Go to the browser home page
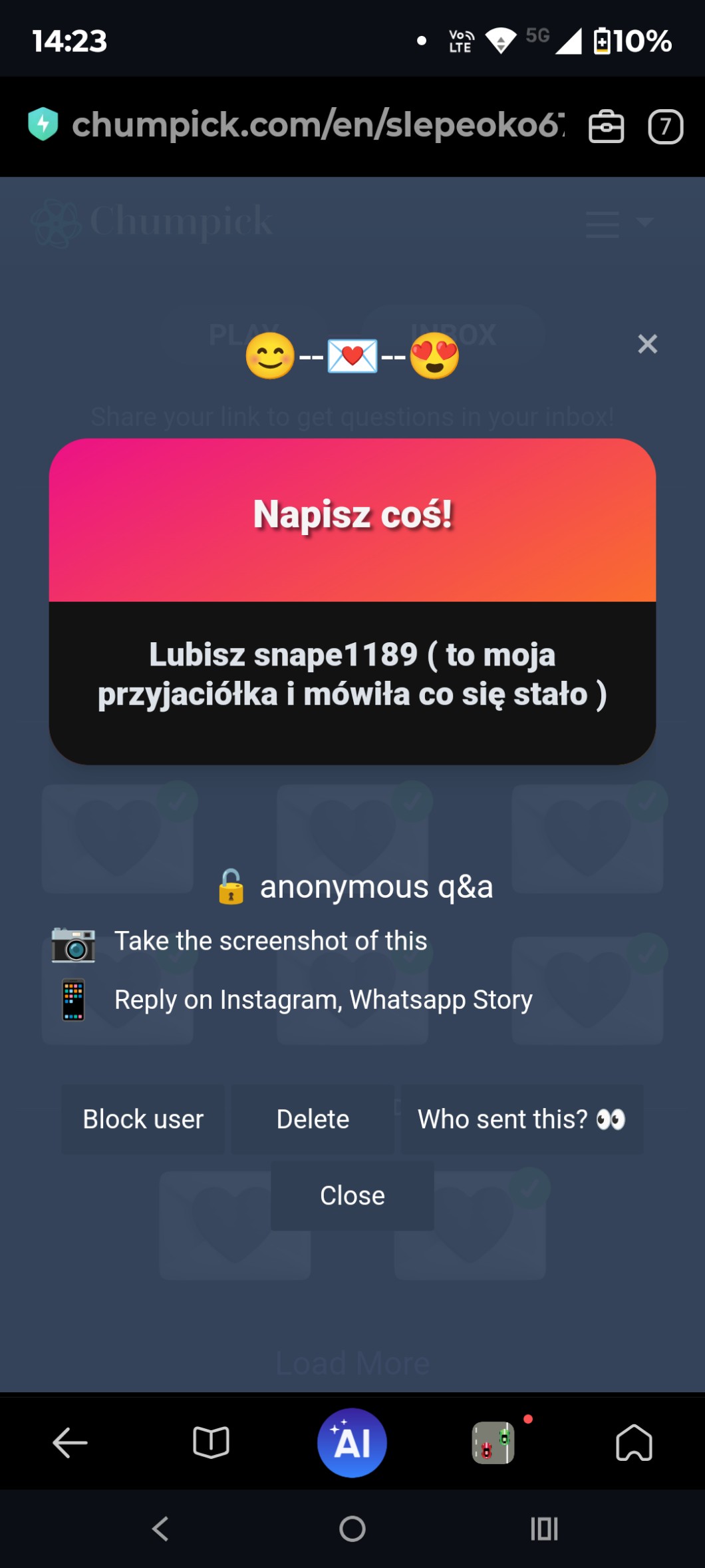 click(x=634, y=1443)
